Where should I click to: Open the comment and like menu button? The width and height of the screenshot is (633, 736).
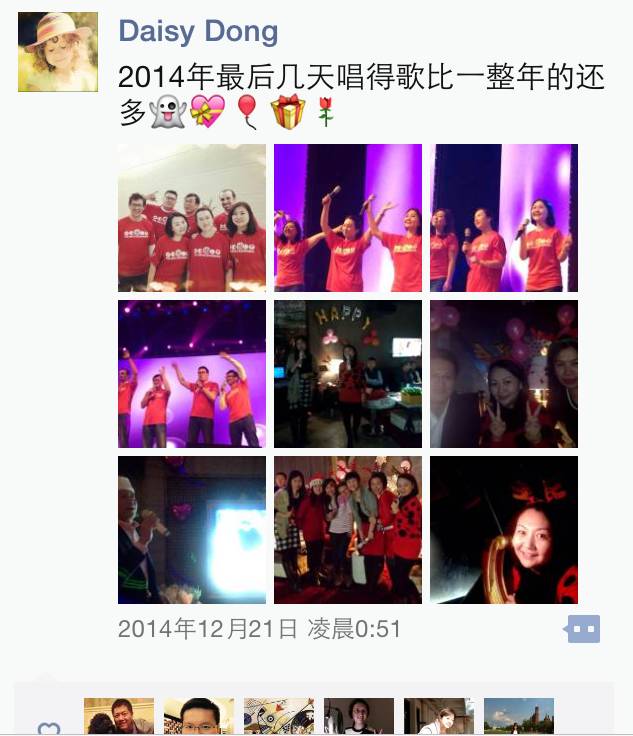[583, 629]
